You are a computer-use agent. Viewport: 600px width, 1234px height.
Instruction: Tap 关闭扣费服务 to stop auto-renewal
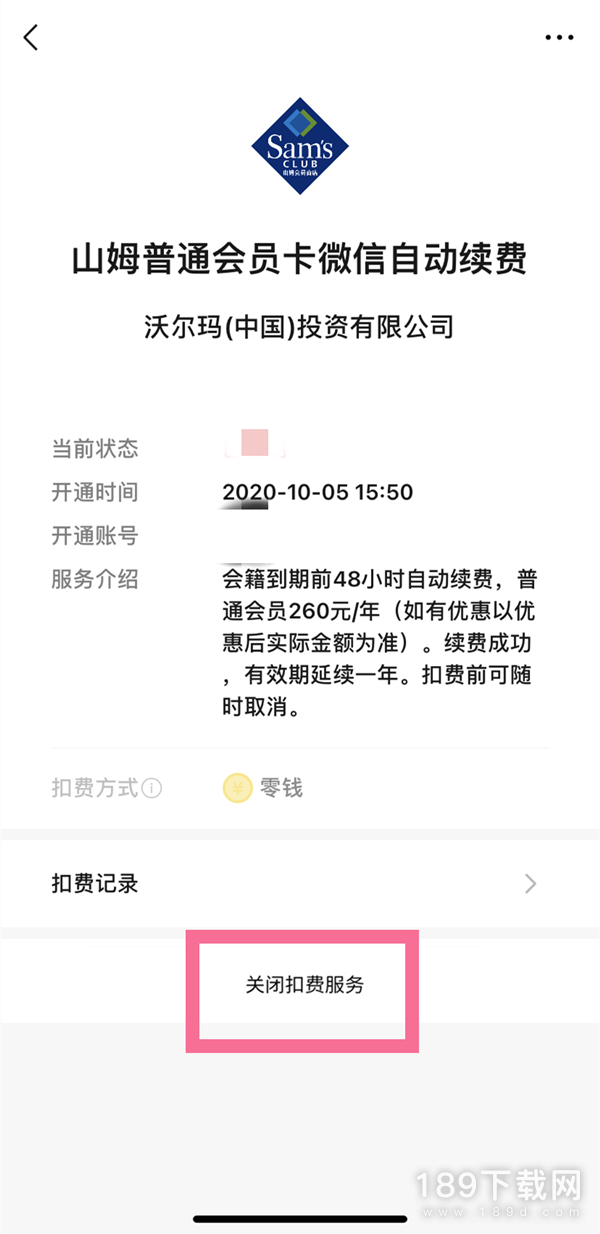304,985
